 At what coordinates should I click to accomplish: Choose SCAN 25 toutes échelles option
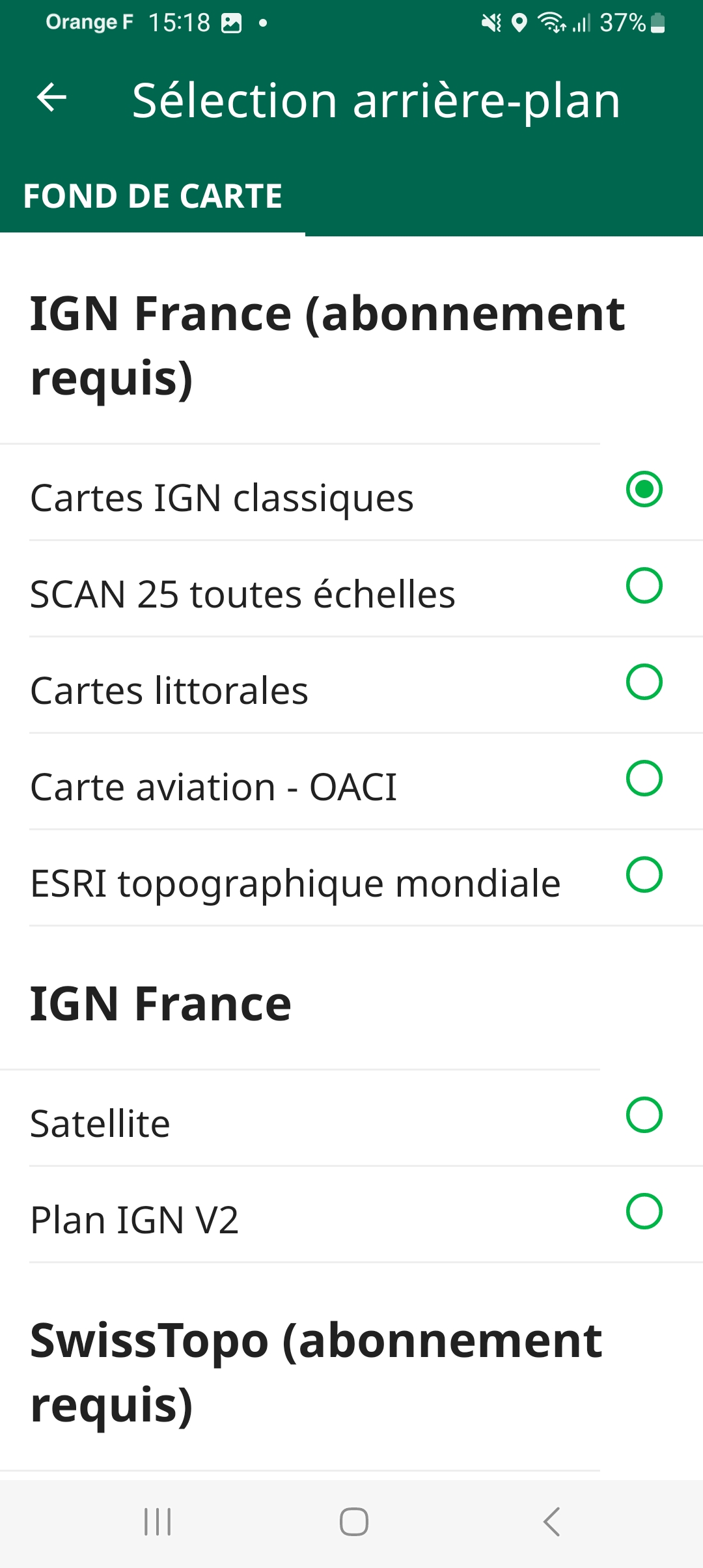point(351,589)
